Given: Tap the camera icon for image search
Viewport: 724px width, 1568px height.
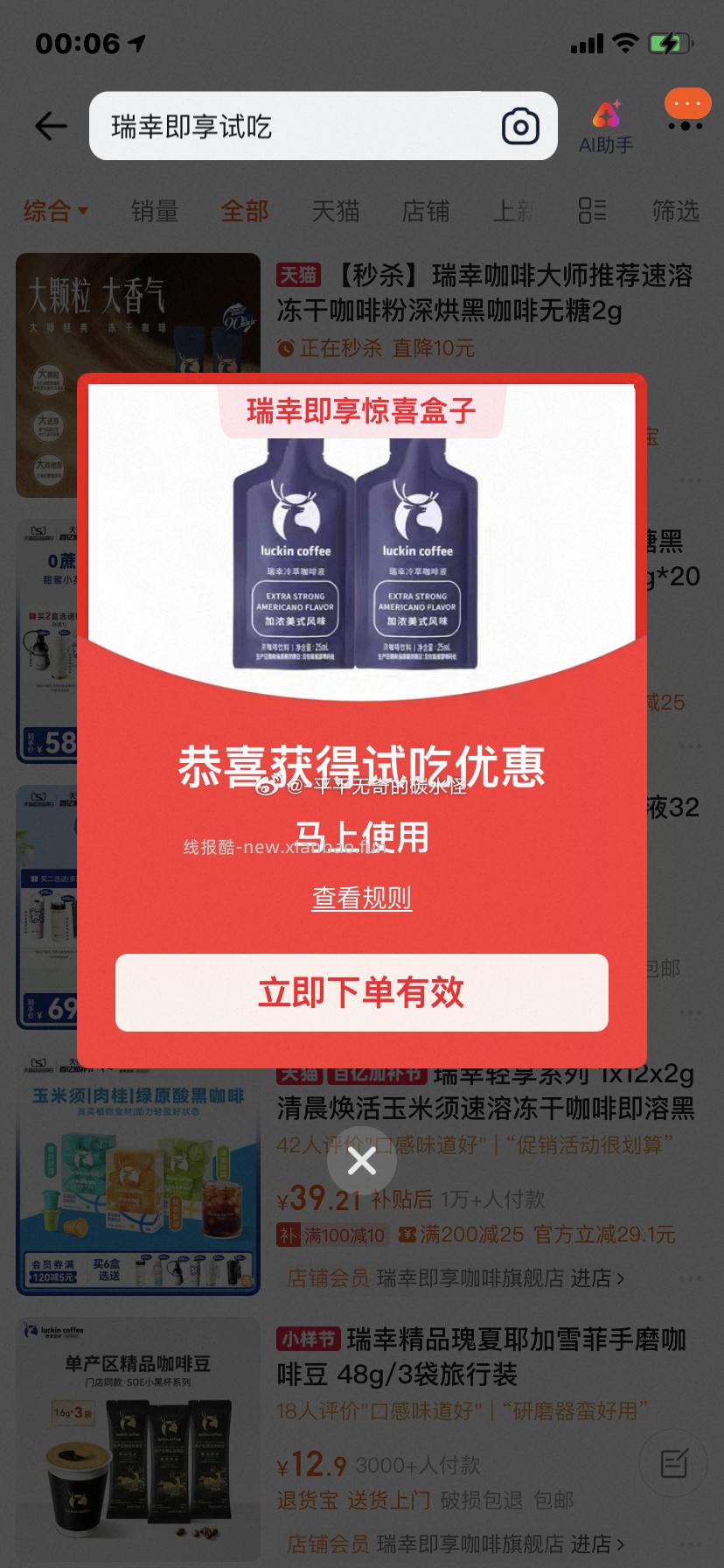Looking at the screenshot, I should point(521,125).
